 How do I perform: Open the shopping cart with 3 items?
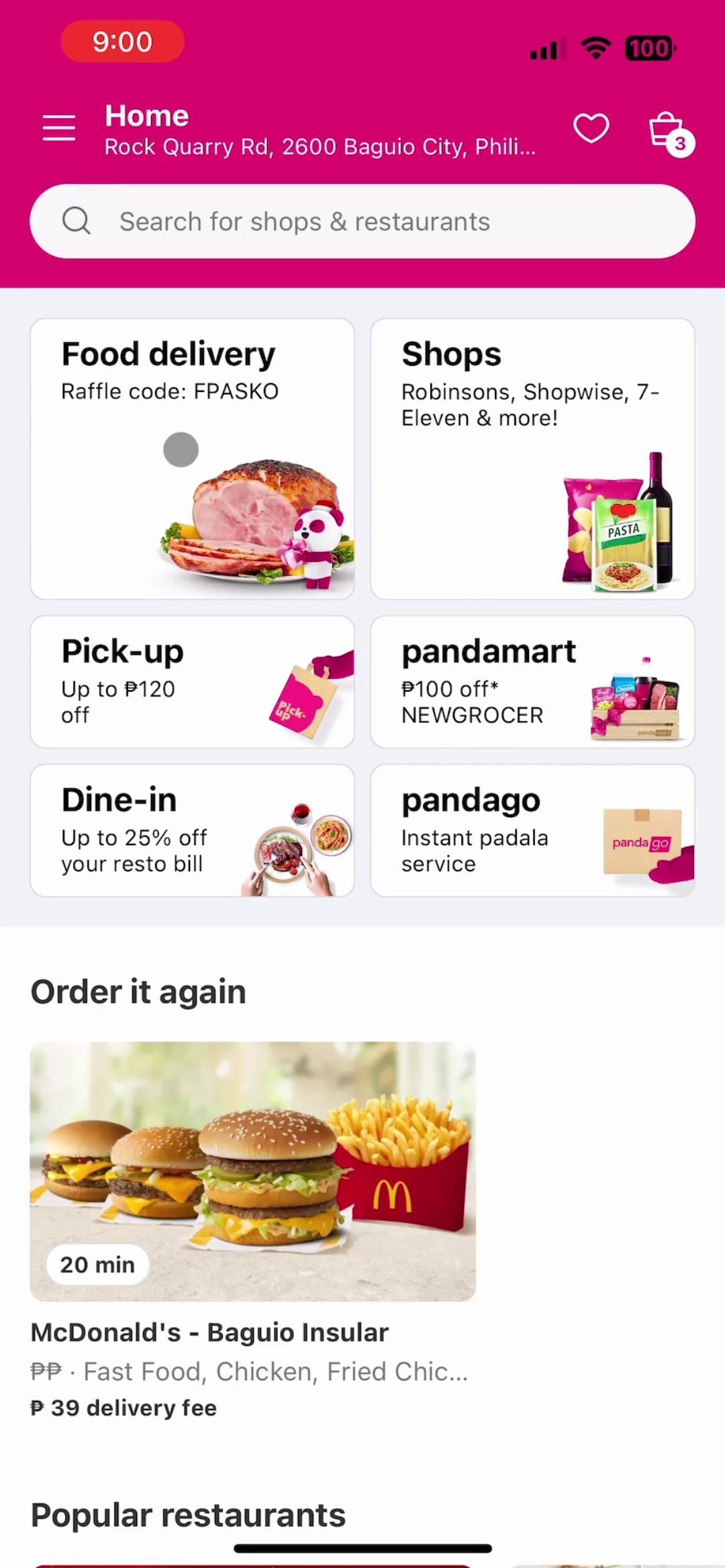point(668,131)
